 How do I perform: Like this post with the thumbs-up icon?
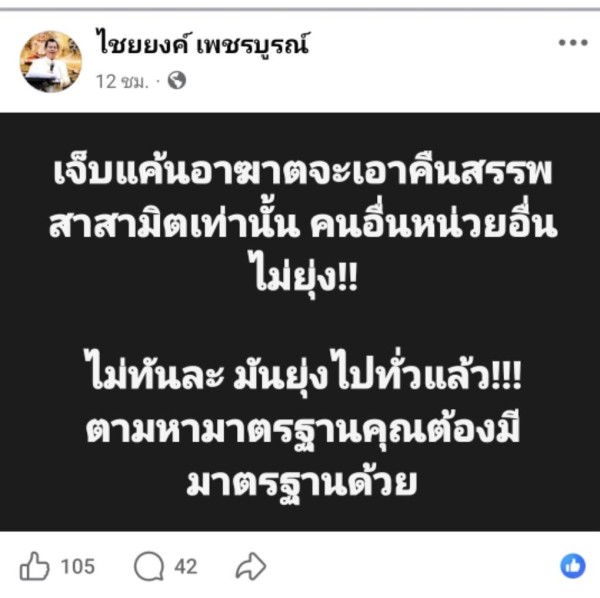(x=35, y=567)
